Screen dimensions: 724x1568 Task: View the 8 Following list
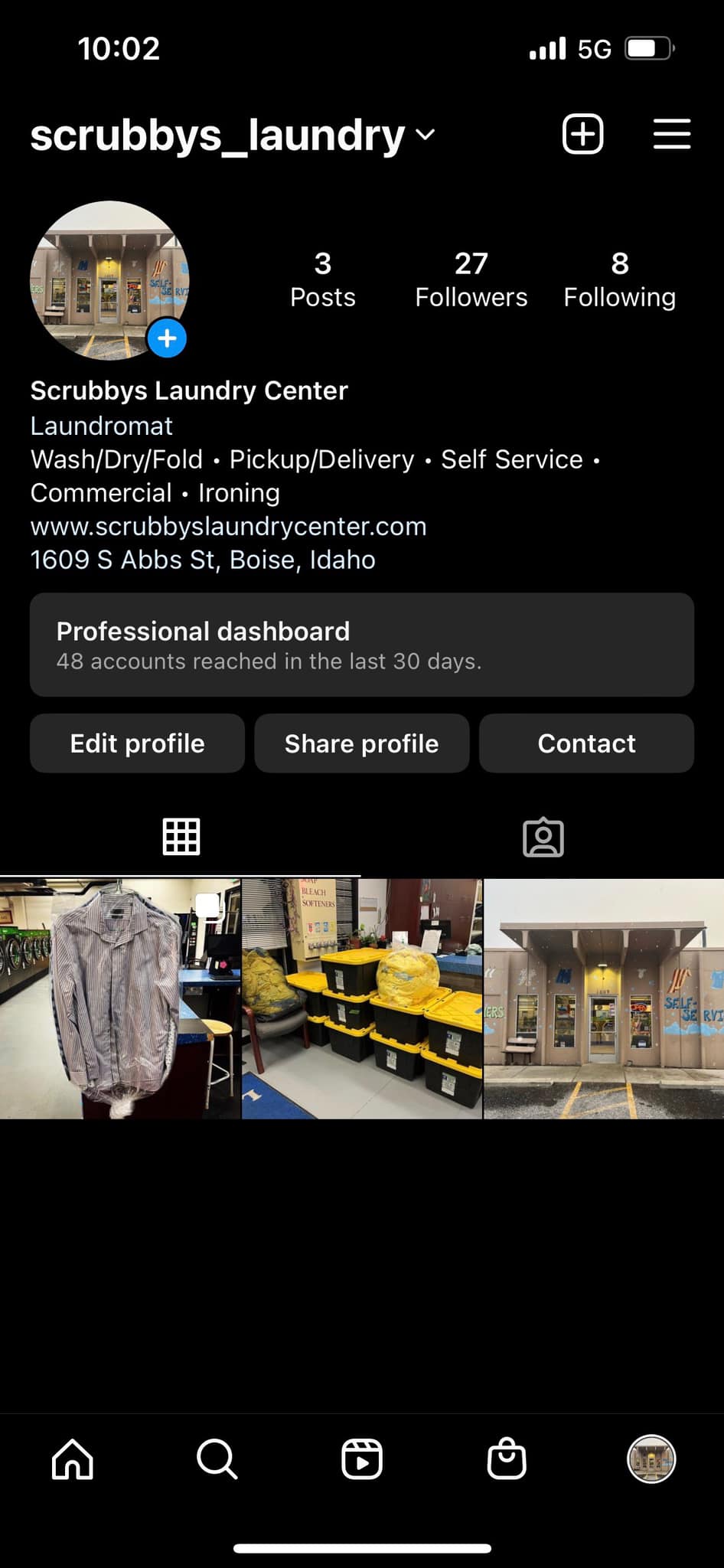619,280
